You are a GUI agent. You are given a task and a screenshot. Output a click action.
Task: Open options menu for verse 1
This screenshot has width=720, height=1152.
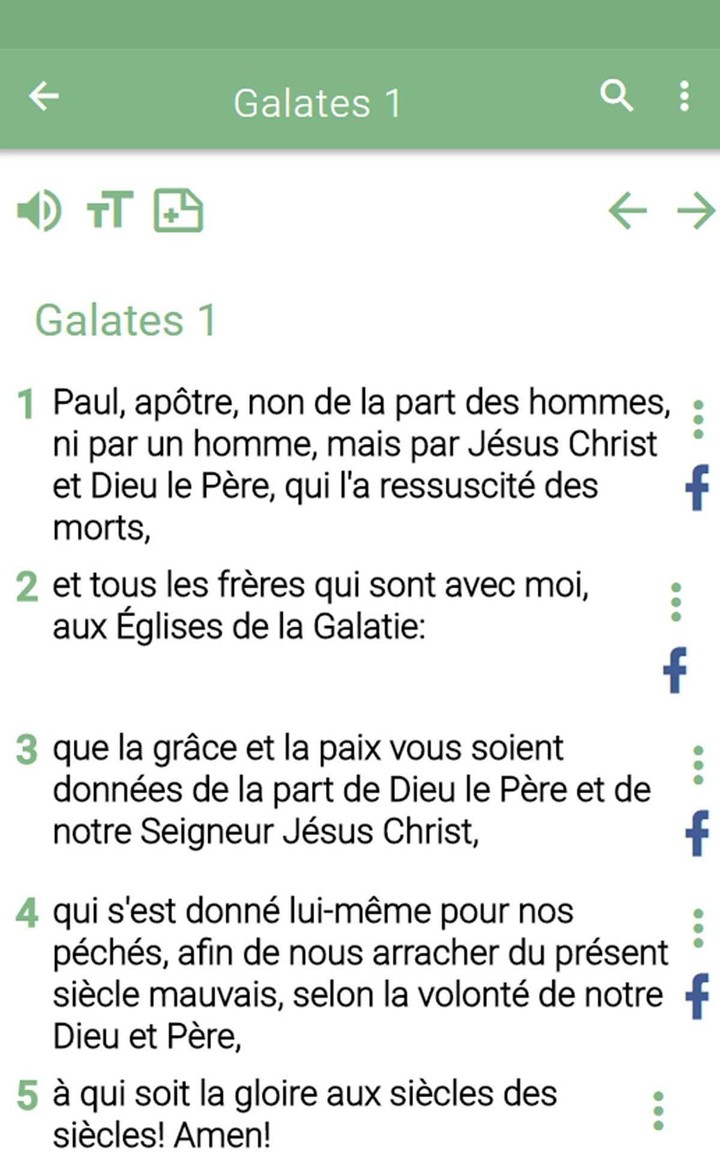point(697,421)
